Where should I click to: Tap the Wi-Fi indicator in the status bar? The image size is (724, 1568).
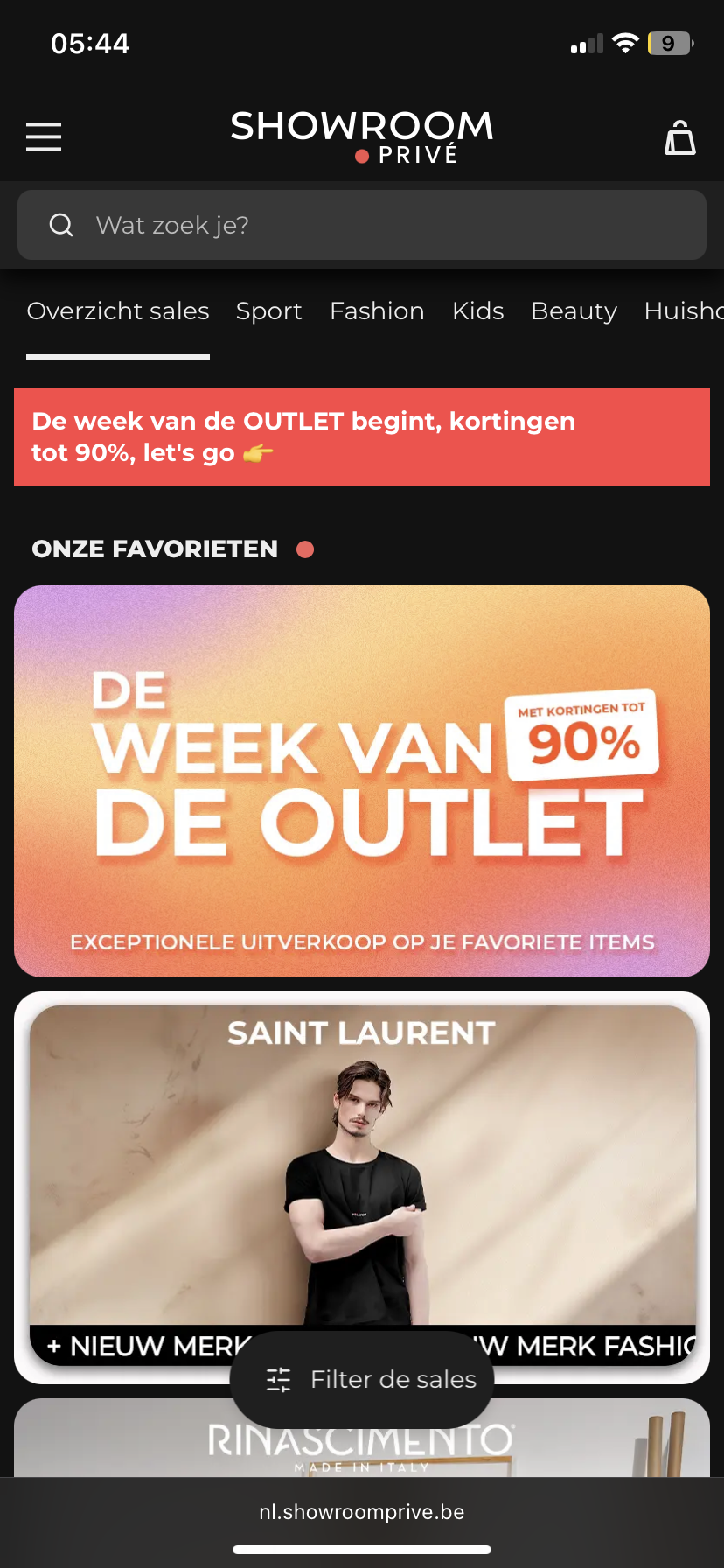pos(626,43)
